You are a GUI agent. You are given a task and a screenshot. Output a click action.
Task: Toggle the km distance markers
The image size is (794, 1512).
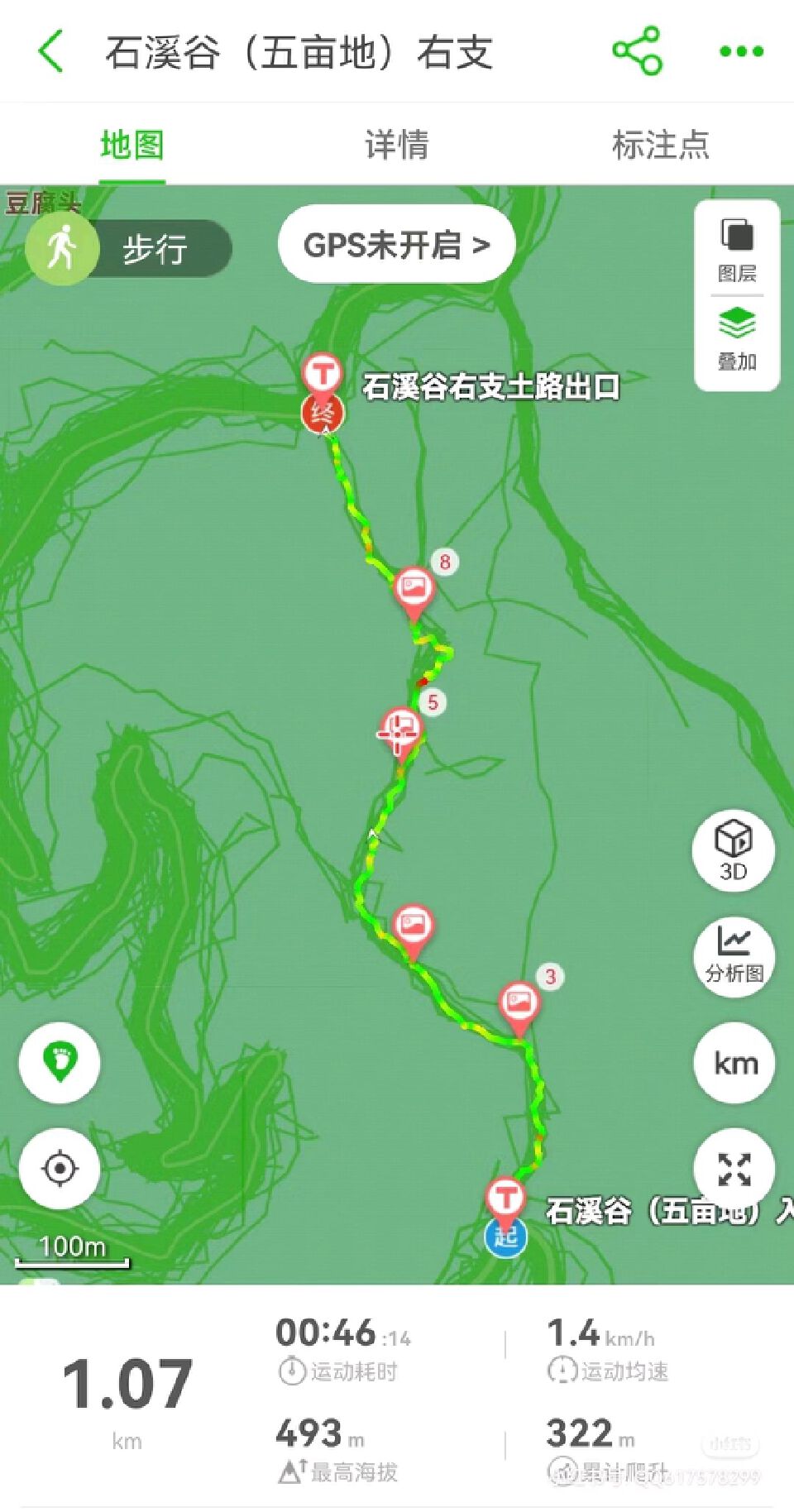pos(734,1063)
